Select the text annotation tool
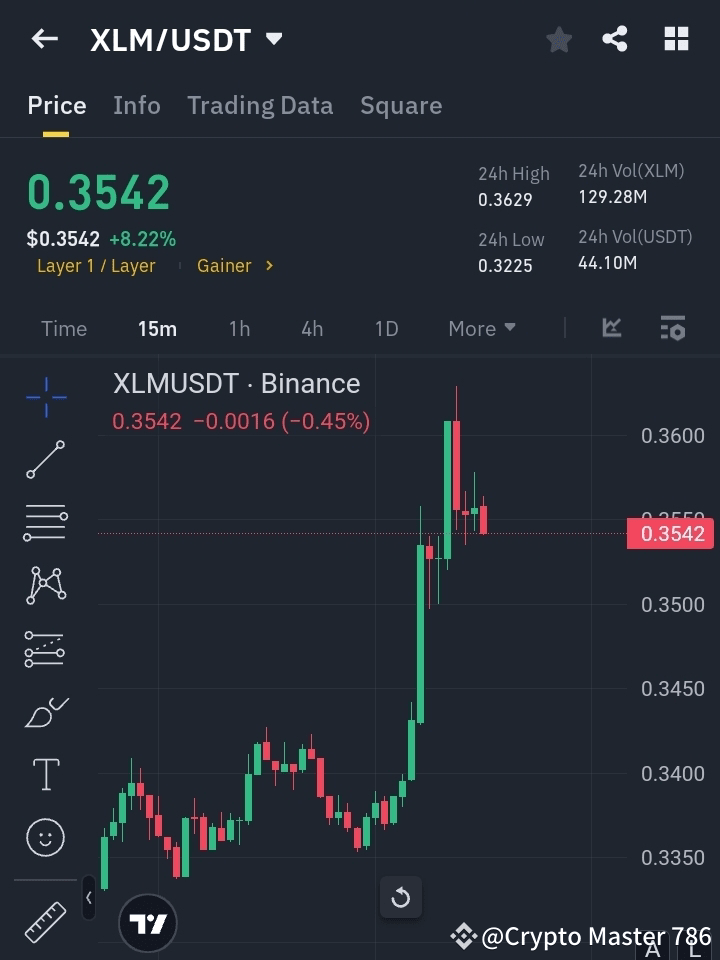Image resolution: width=720 pixels, height=960 pixels. pyautogui.click(x=44, y=774)
